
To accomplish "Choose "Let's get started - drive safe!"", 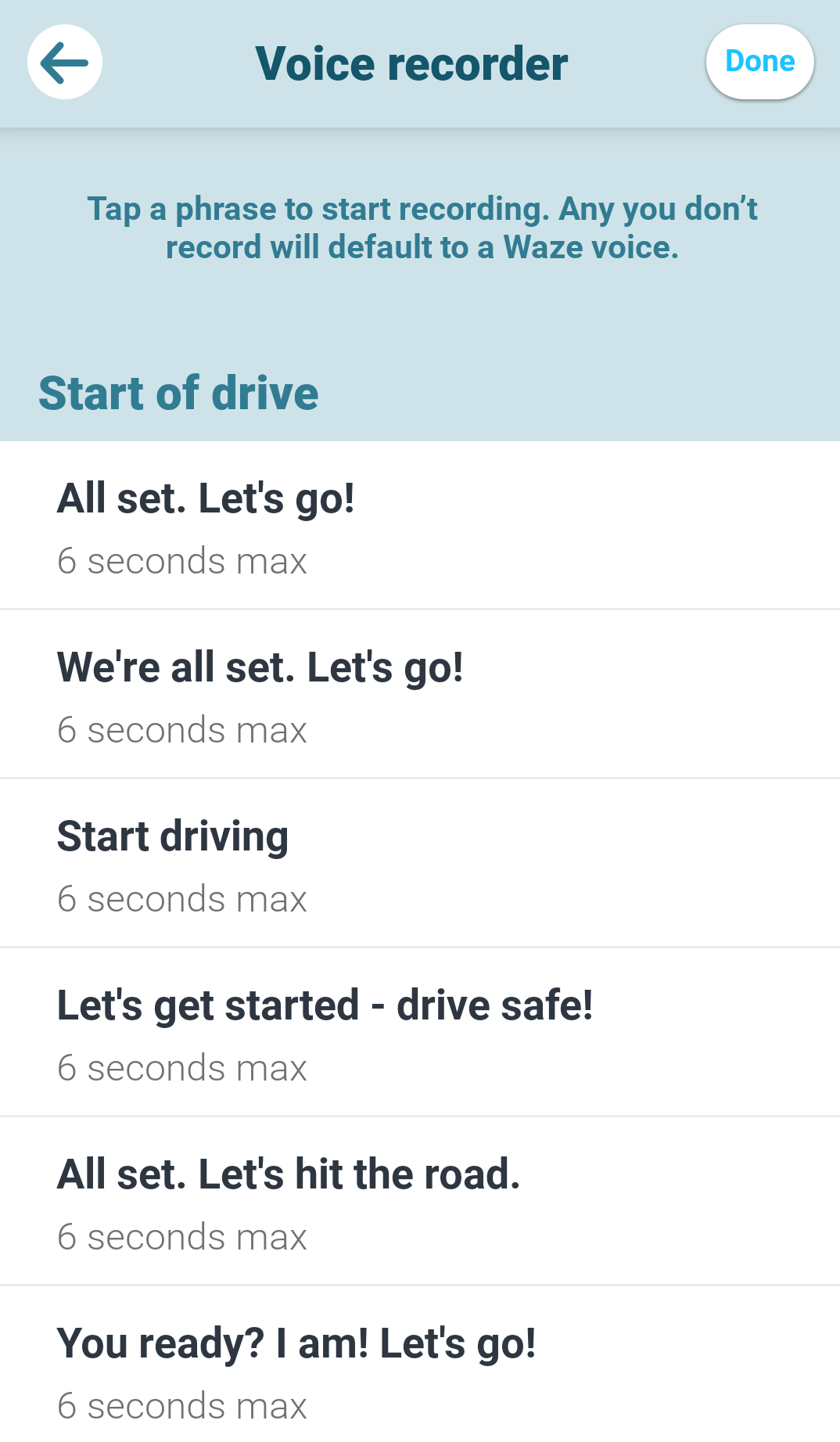I will pos(420,1032).
